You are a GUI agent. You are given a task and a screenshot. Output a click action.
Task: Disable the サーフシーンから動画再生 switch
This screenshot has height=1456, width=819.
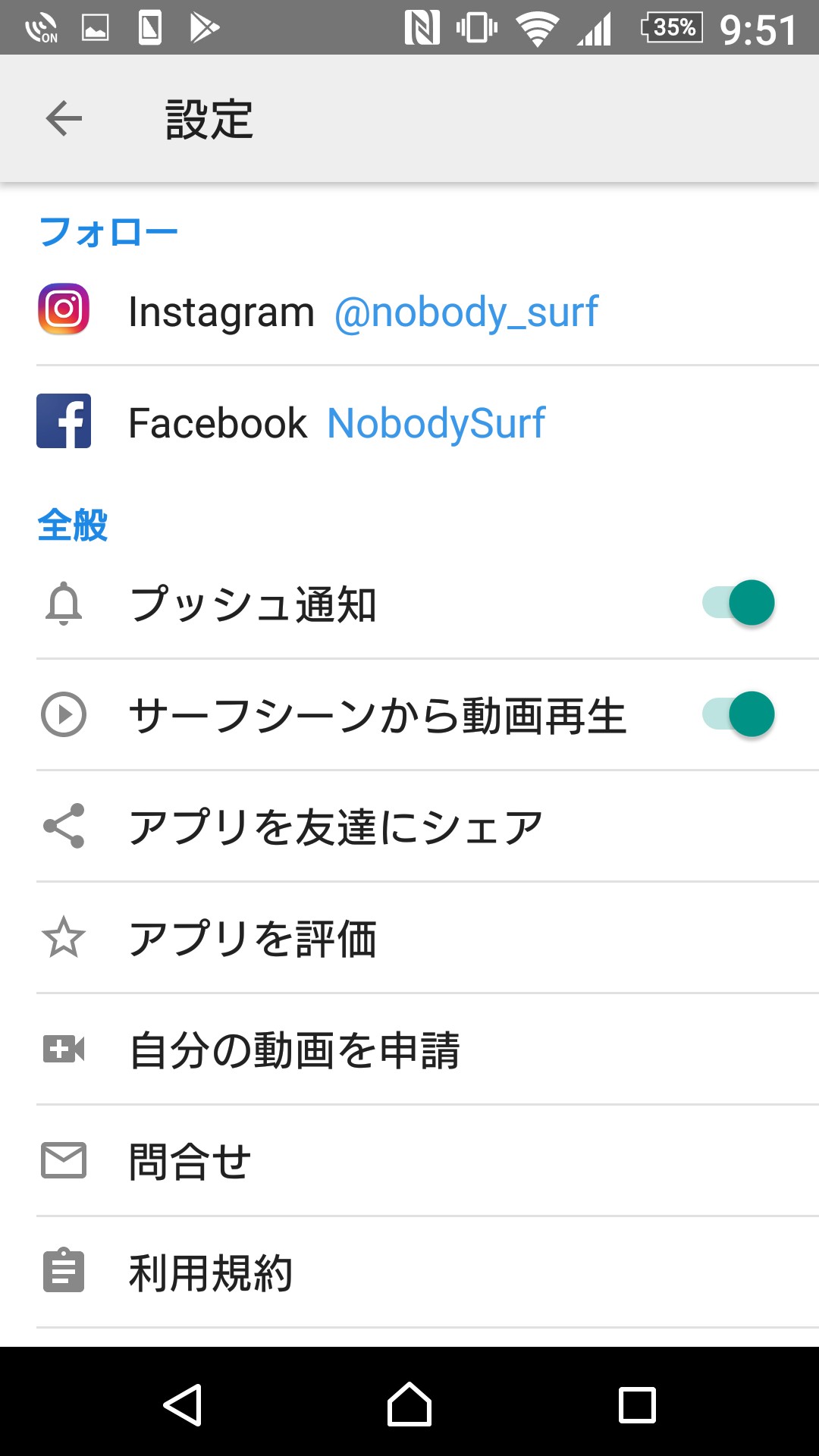(x=739, y=714)
